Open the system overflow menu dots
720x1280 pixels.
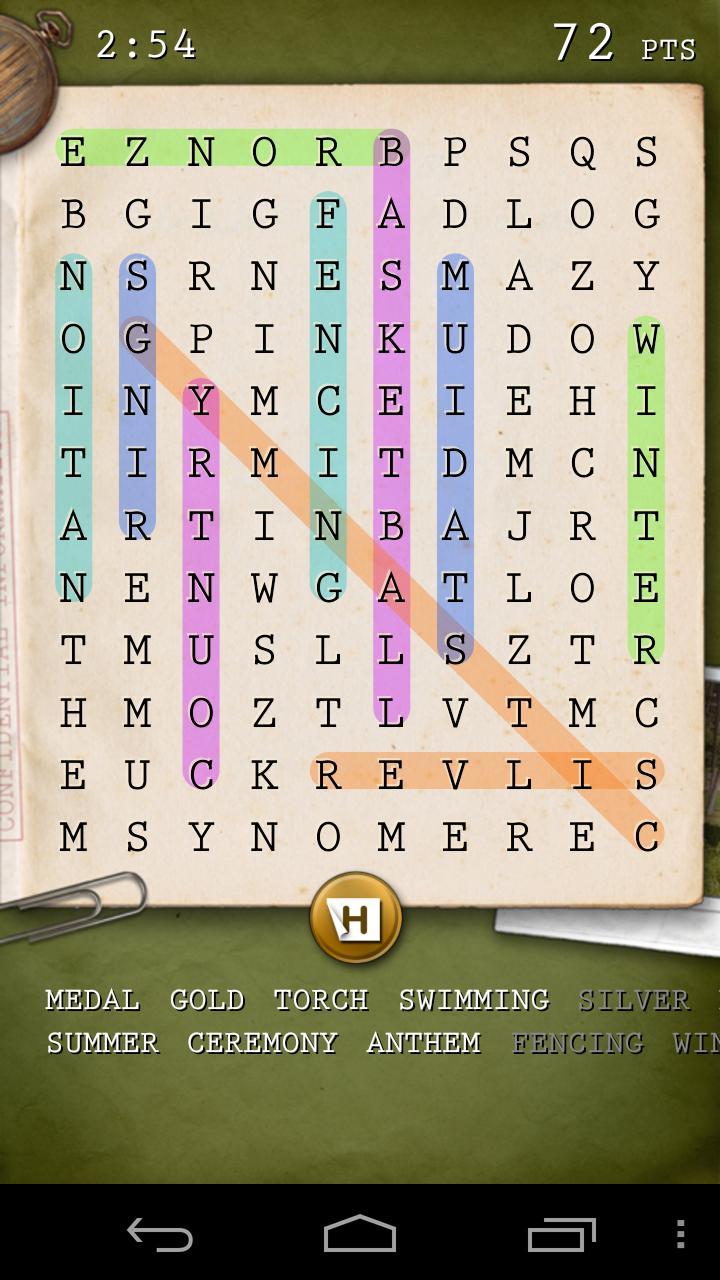point(680,1234)
